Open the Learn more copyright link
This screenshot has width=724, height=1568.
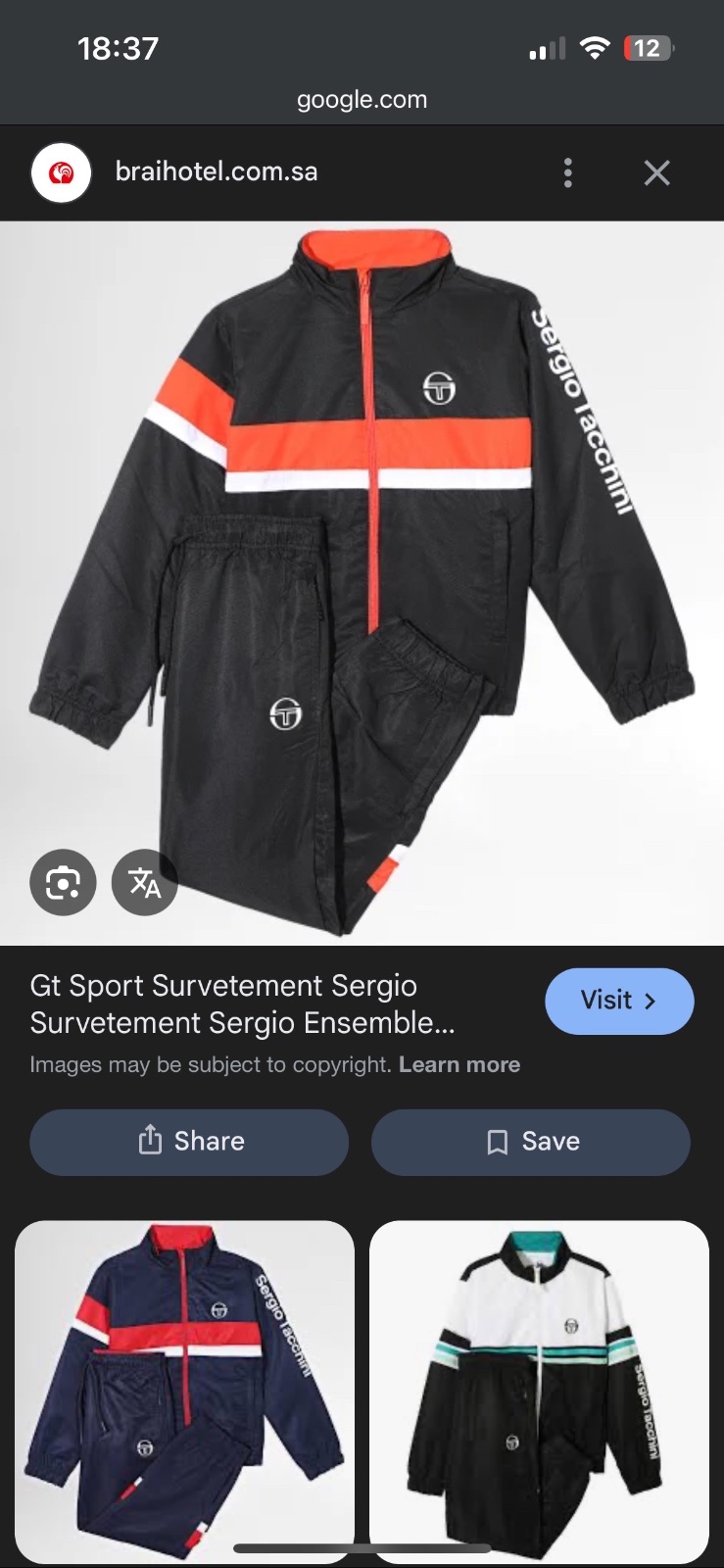[459, 1064]
